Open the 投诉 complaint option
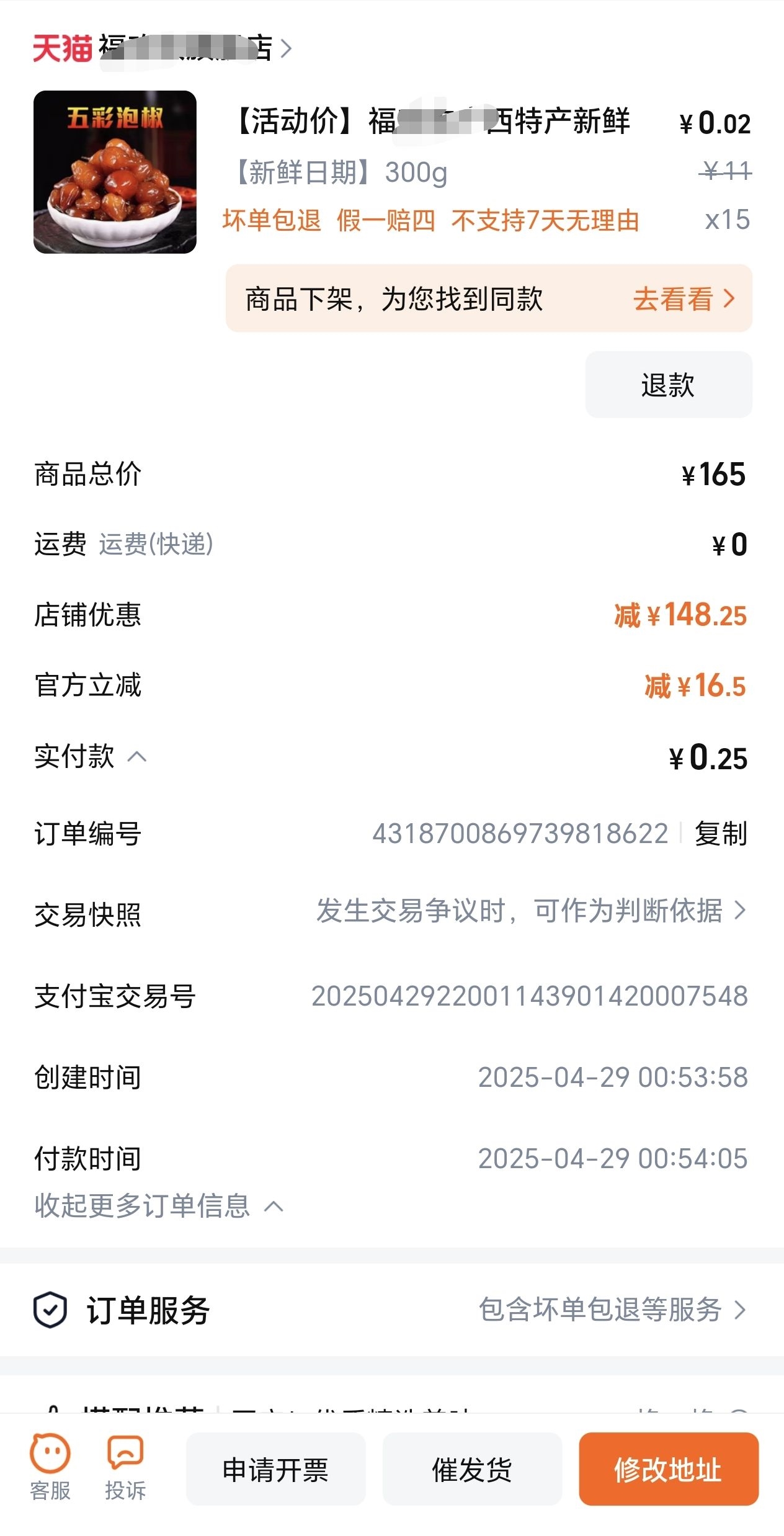This screenshot has height=1536, width=784. point(125,1467)
